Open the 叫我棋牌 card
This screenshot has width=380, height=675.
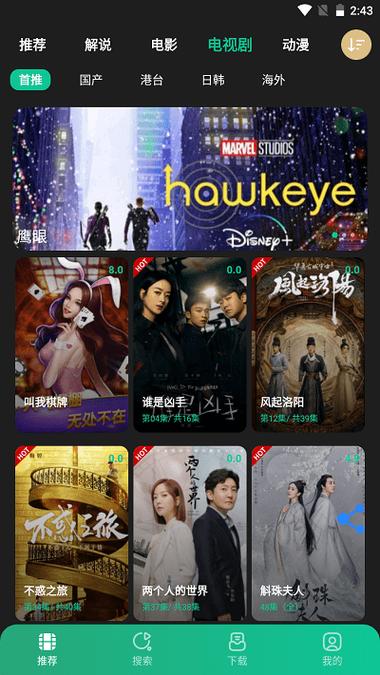coord(72,344)
